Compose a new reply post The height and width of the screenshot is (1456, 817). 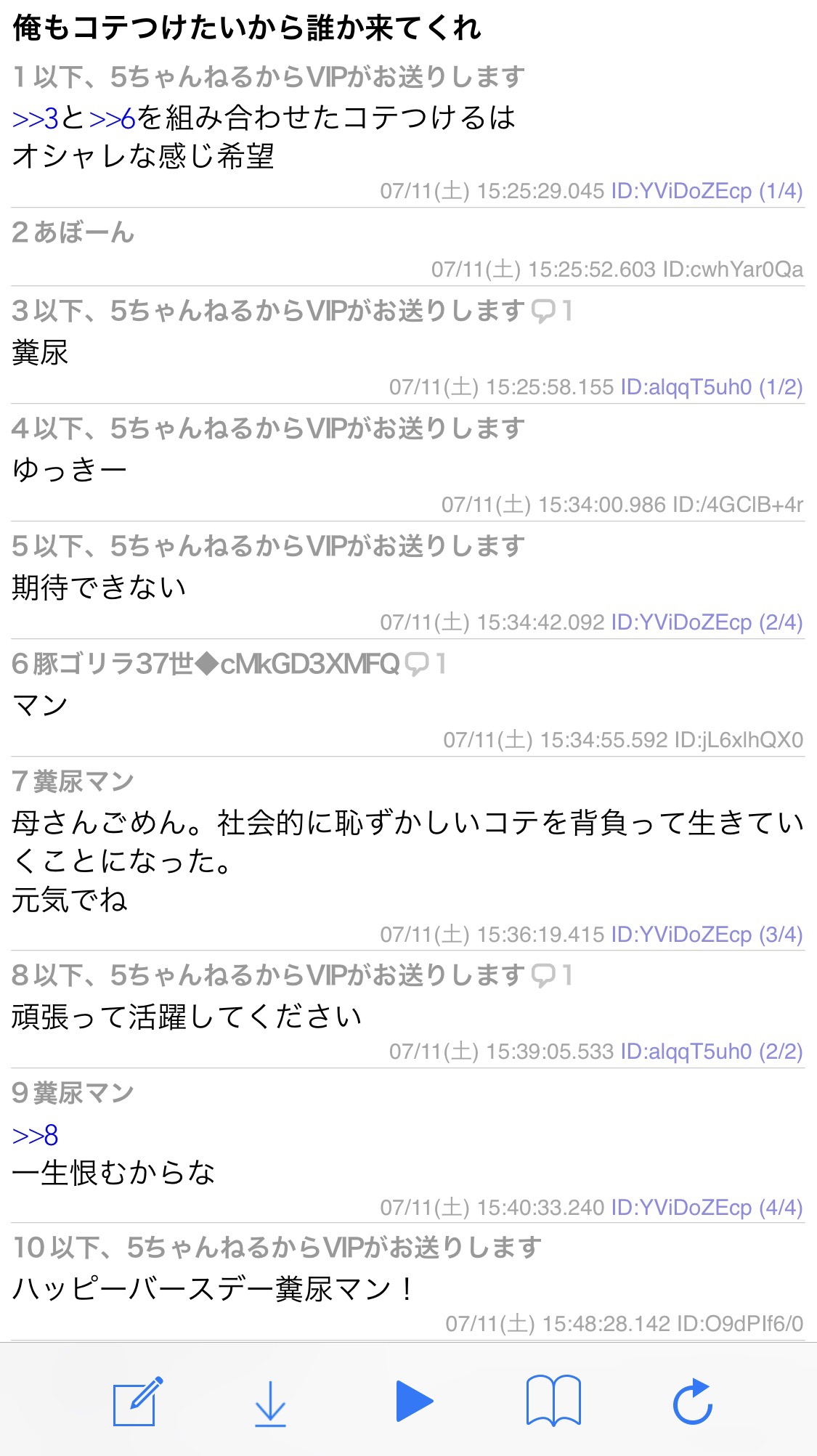pos(138,1400)
